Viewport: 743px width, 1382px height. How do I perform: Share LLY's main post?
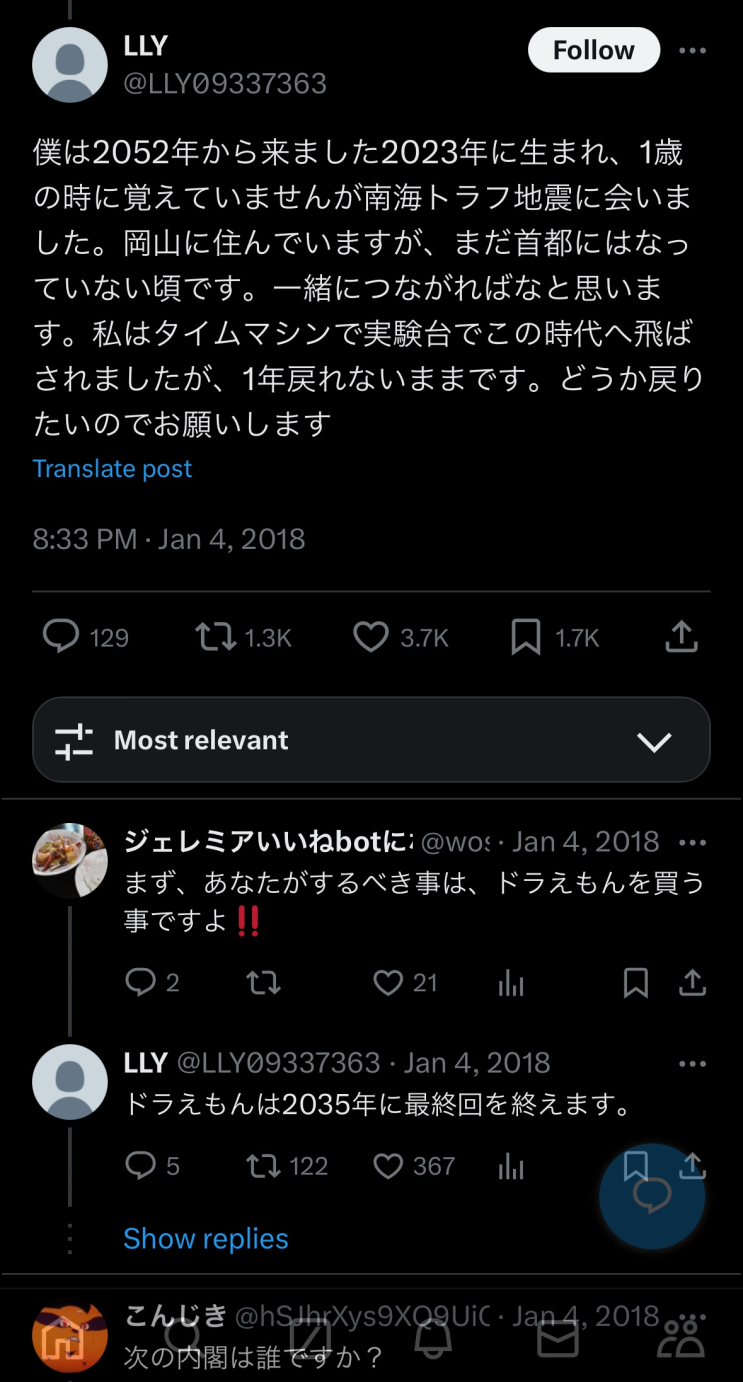681,637
